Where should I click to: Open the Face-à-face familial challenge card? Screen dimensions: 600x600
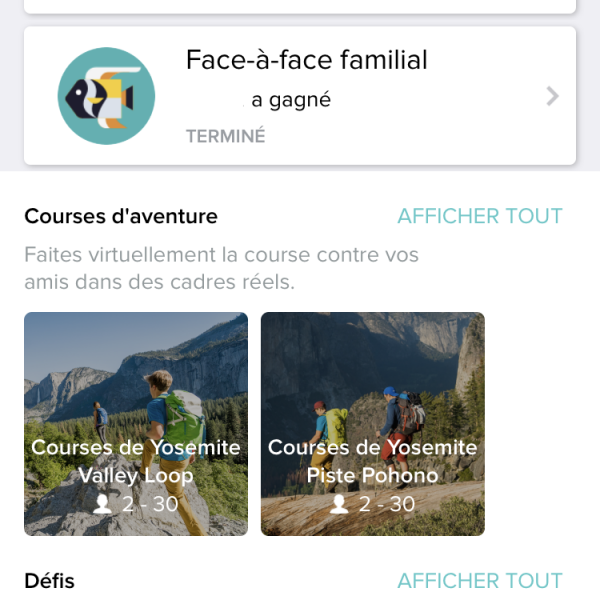300,96
